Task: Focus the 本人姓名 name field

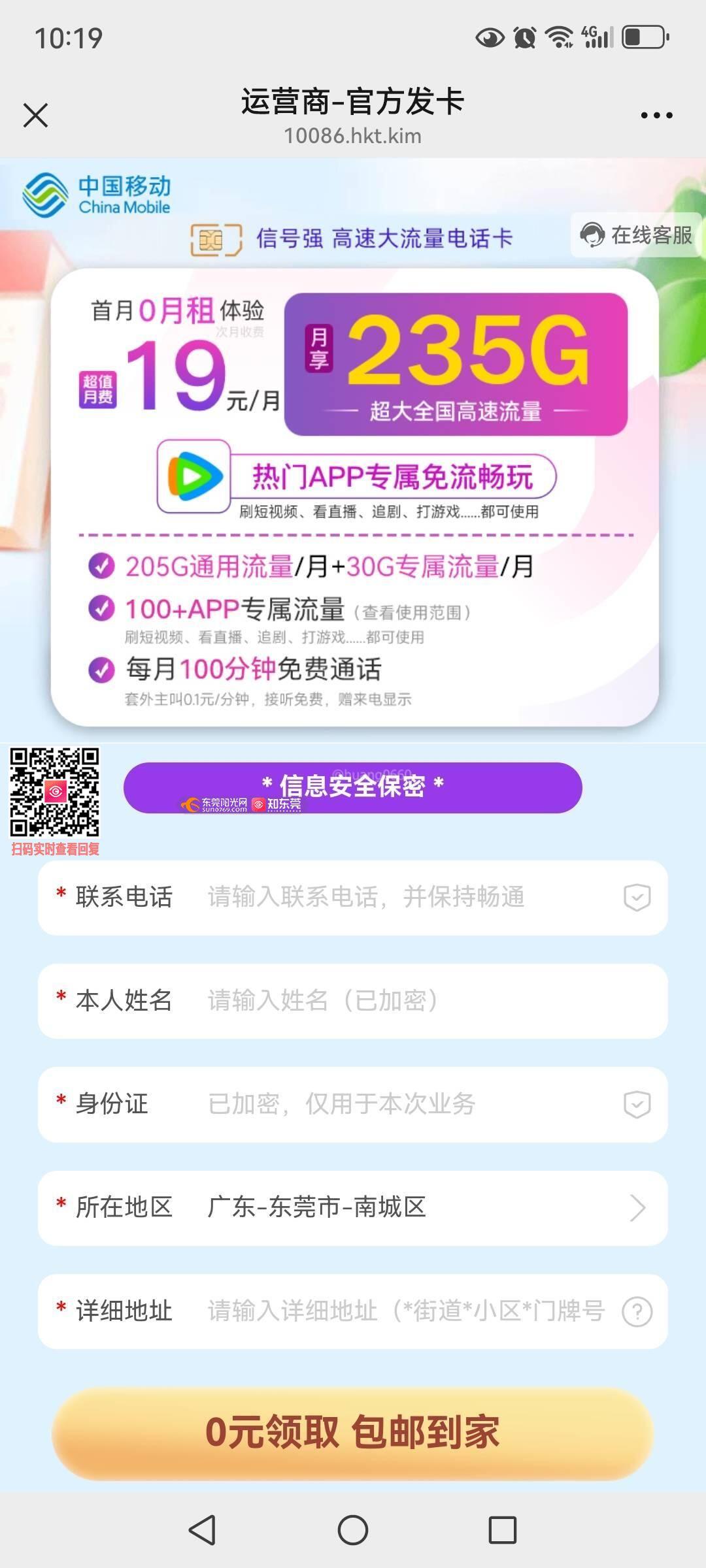Action: [x=405, y=1000]
